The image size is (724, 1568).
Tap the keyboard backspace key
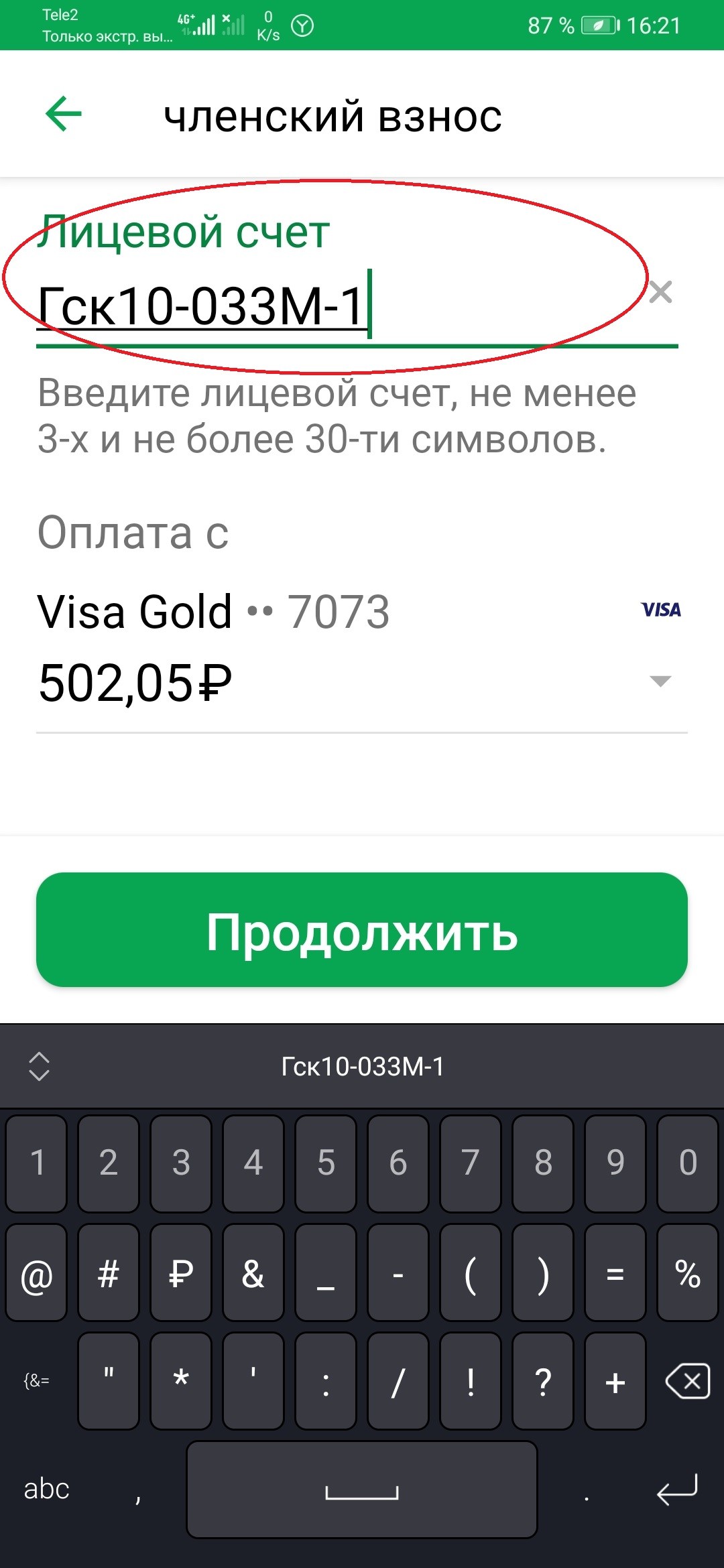click(x=687, y=1382)
